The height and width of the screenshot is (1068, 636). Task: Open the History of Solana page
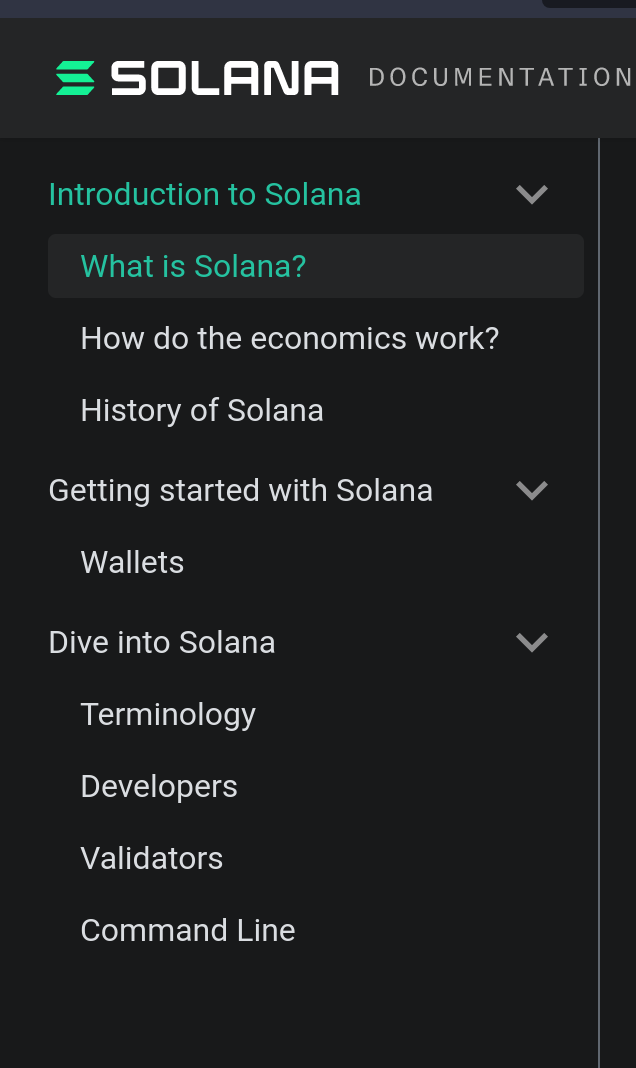(202, 411)
